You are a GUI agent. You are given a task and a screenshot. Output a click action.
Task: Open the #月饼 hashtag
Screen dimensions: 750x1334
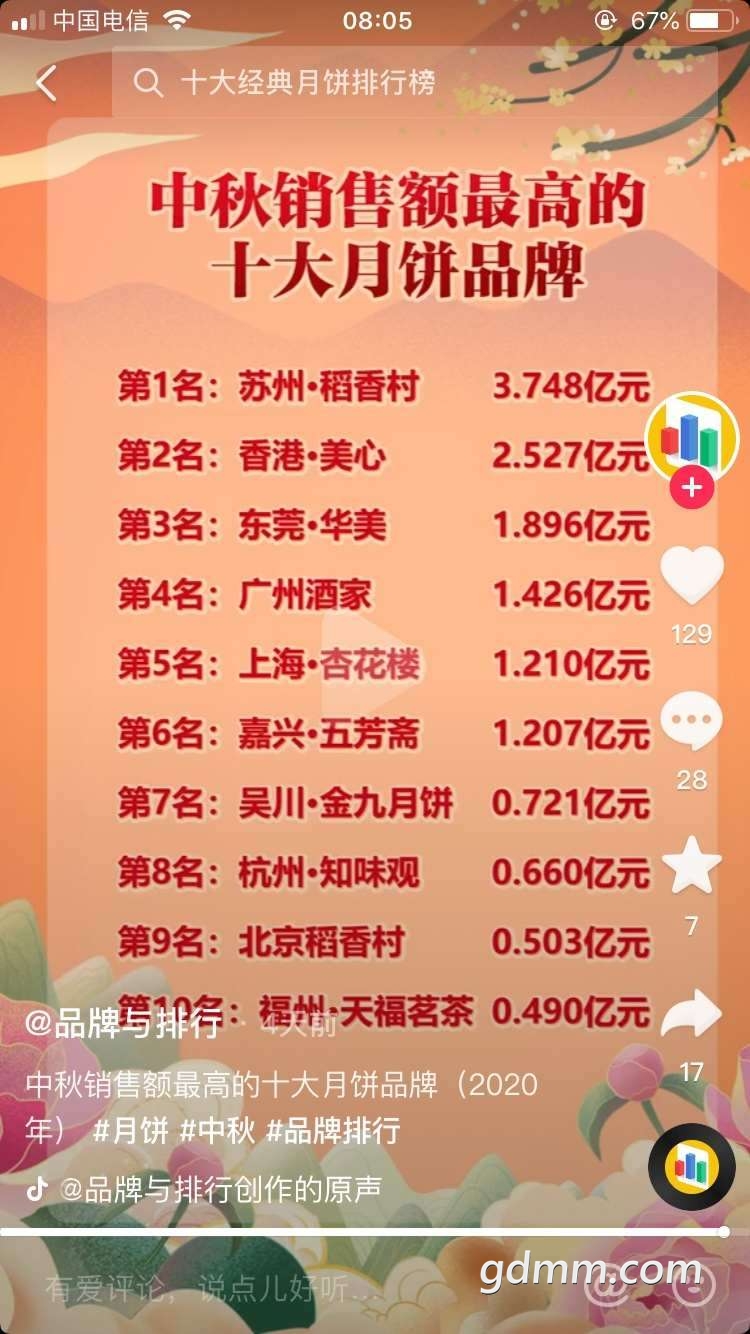[131, 1131]
